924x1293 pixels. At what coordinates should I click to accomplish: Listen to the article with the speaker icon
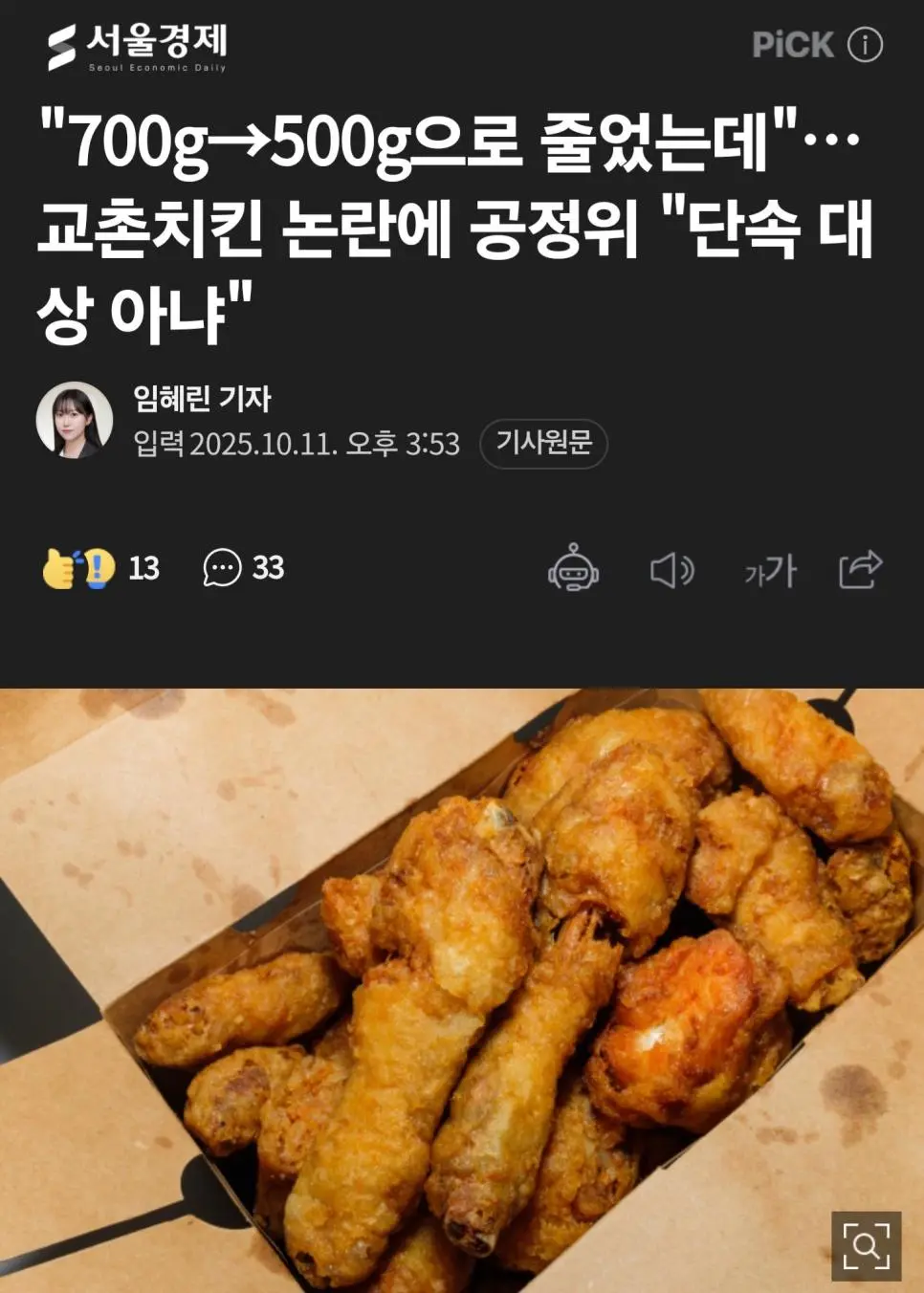(x=671, y=570)
